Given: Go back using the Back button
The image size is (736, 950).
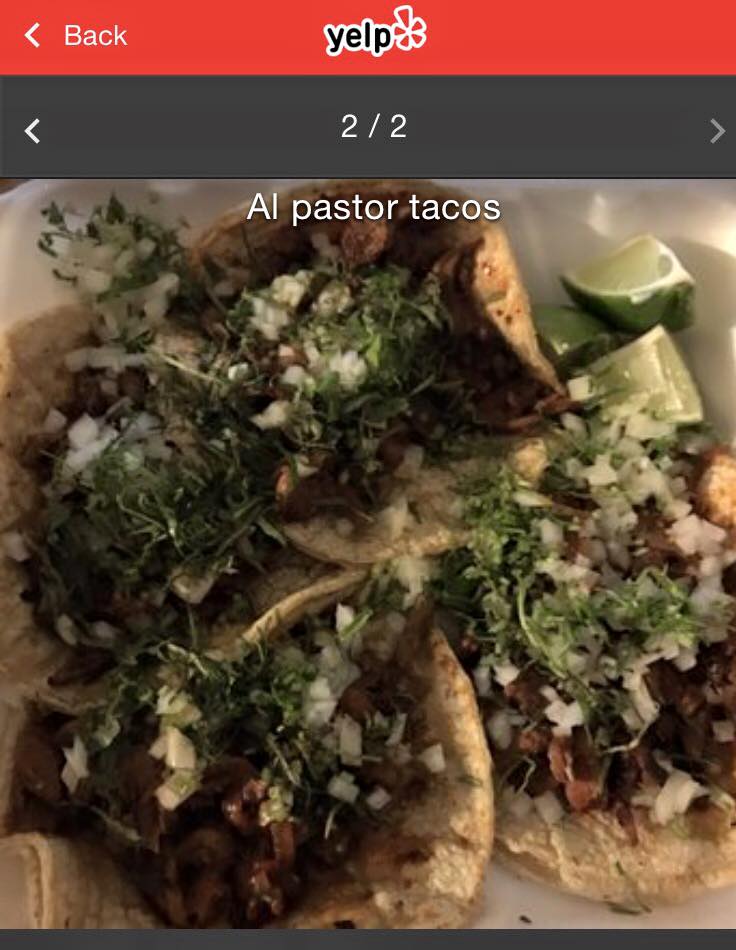Looking at the screenshot, I should tap(76, 36).
